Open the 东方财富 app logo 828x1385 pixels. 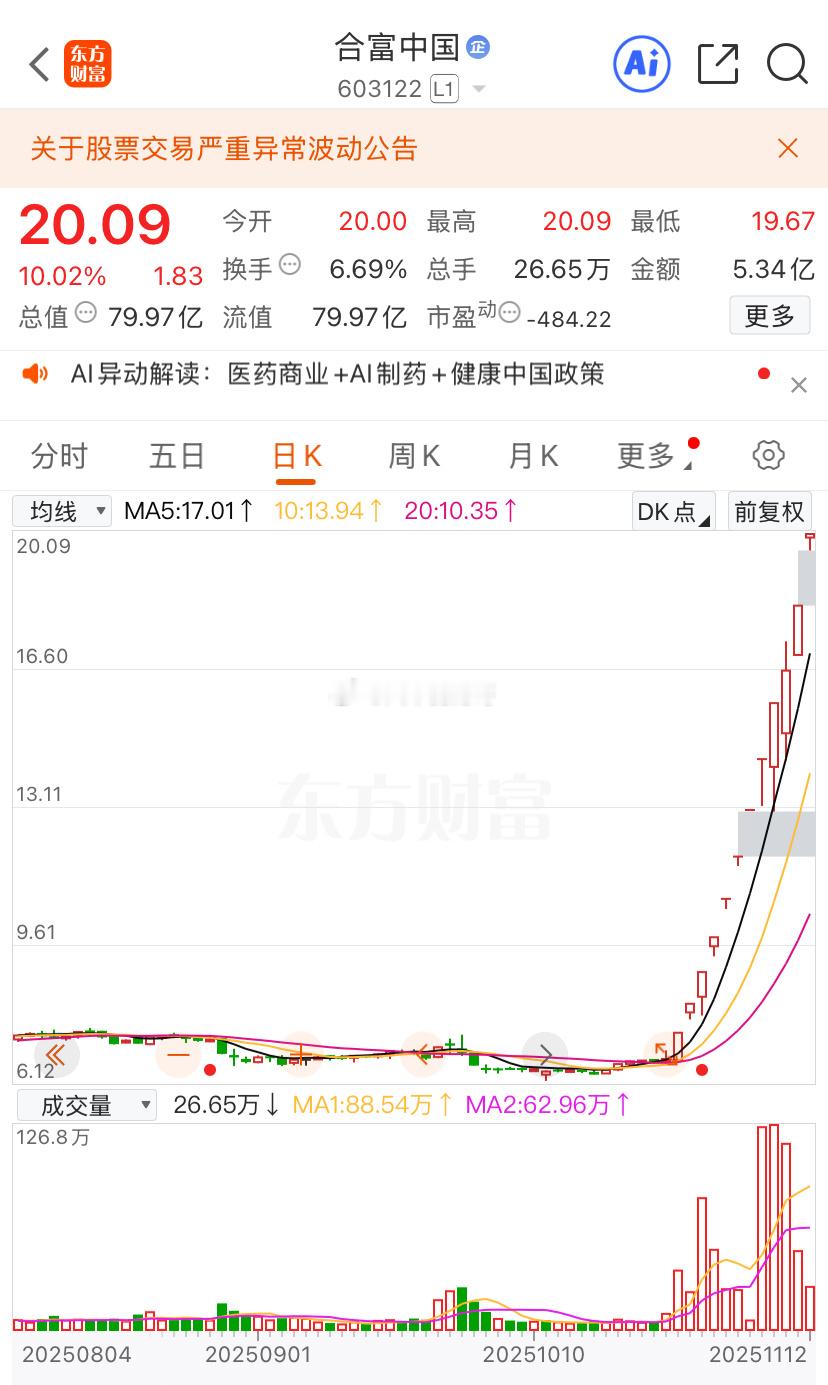[88, 63]
